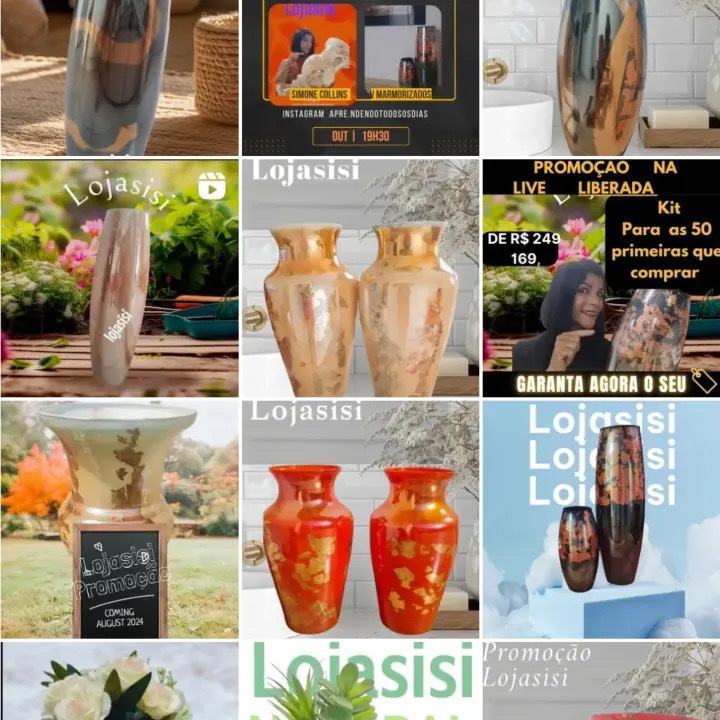Screen dimensions: 720x720
Task: Open the post showing two beige gold vases
Action: coord(360,278)
